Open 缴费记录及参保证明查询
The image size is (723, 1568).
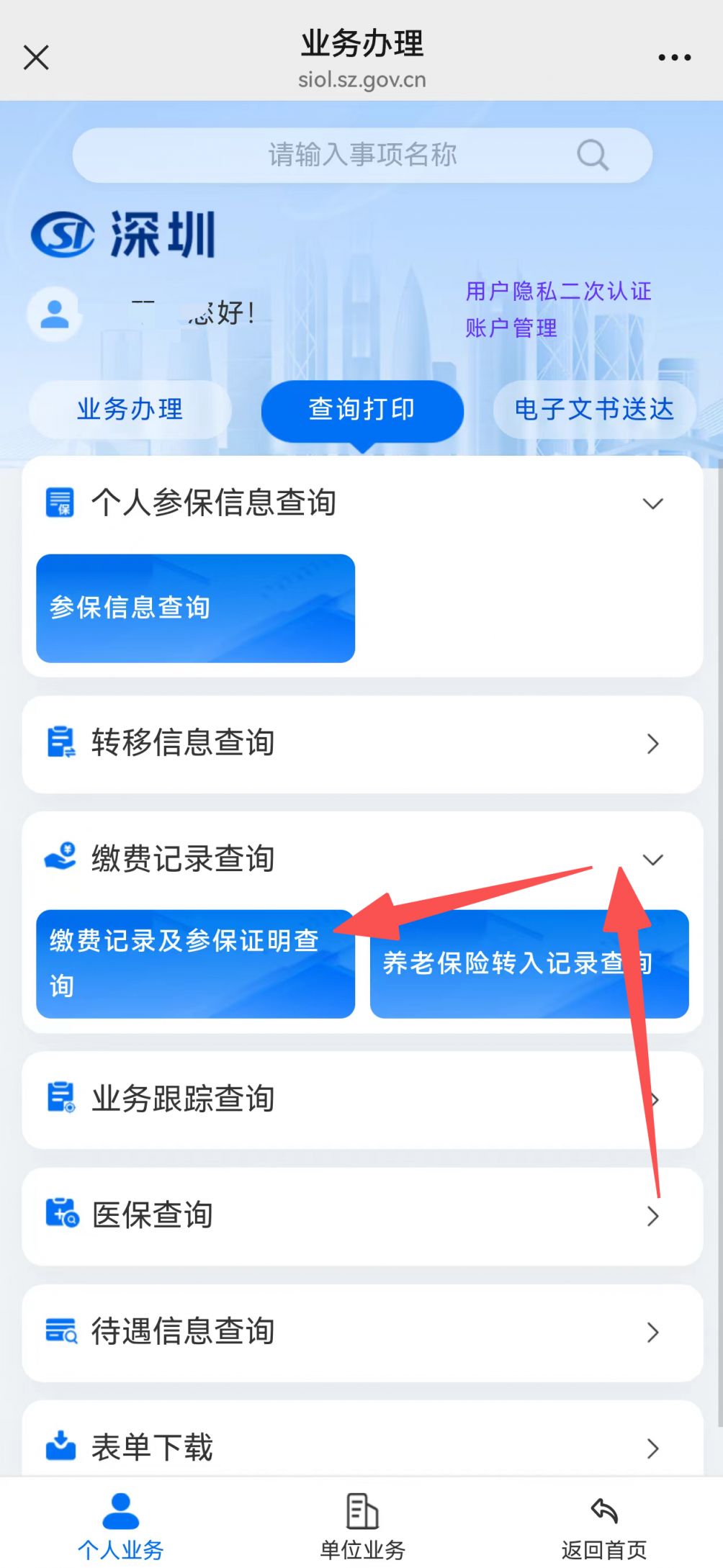pyautogui.click(x=195, y=964)
